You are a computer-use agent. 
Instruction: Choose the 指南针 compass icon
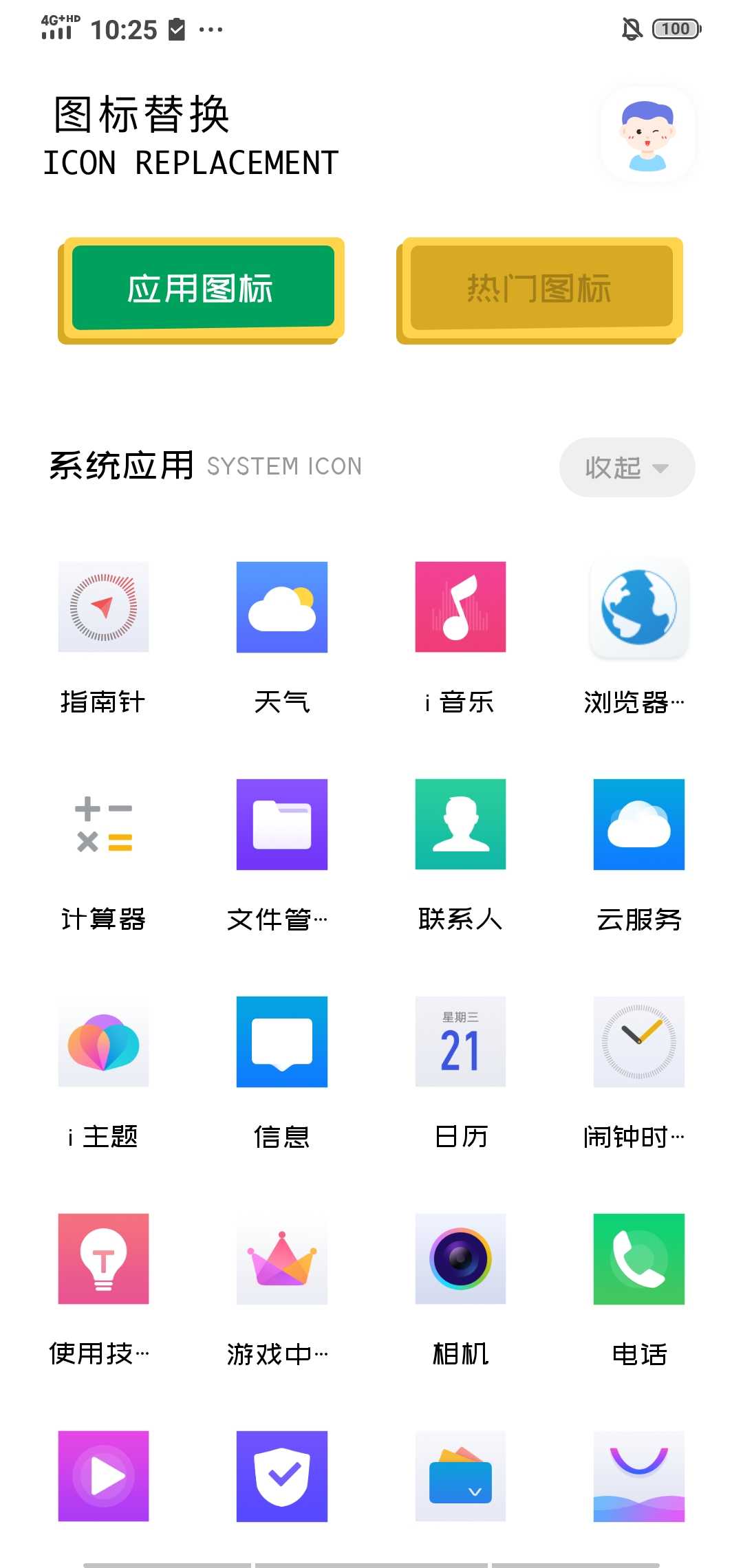coord(103,607)
